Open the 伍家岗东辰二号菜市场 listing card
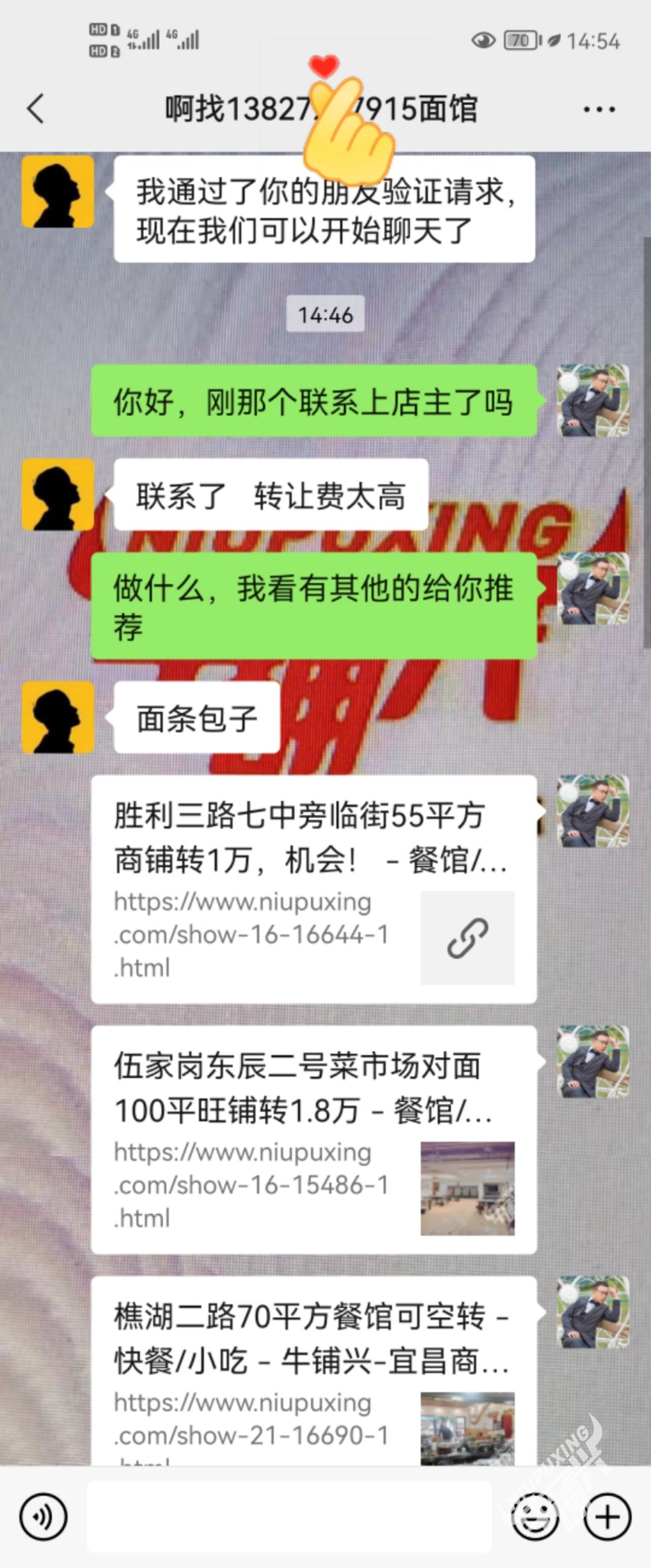This screenshot has height=1568, width=651. click(x=313, y=1140)
